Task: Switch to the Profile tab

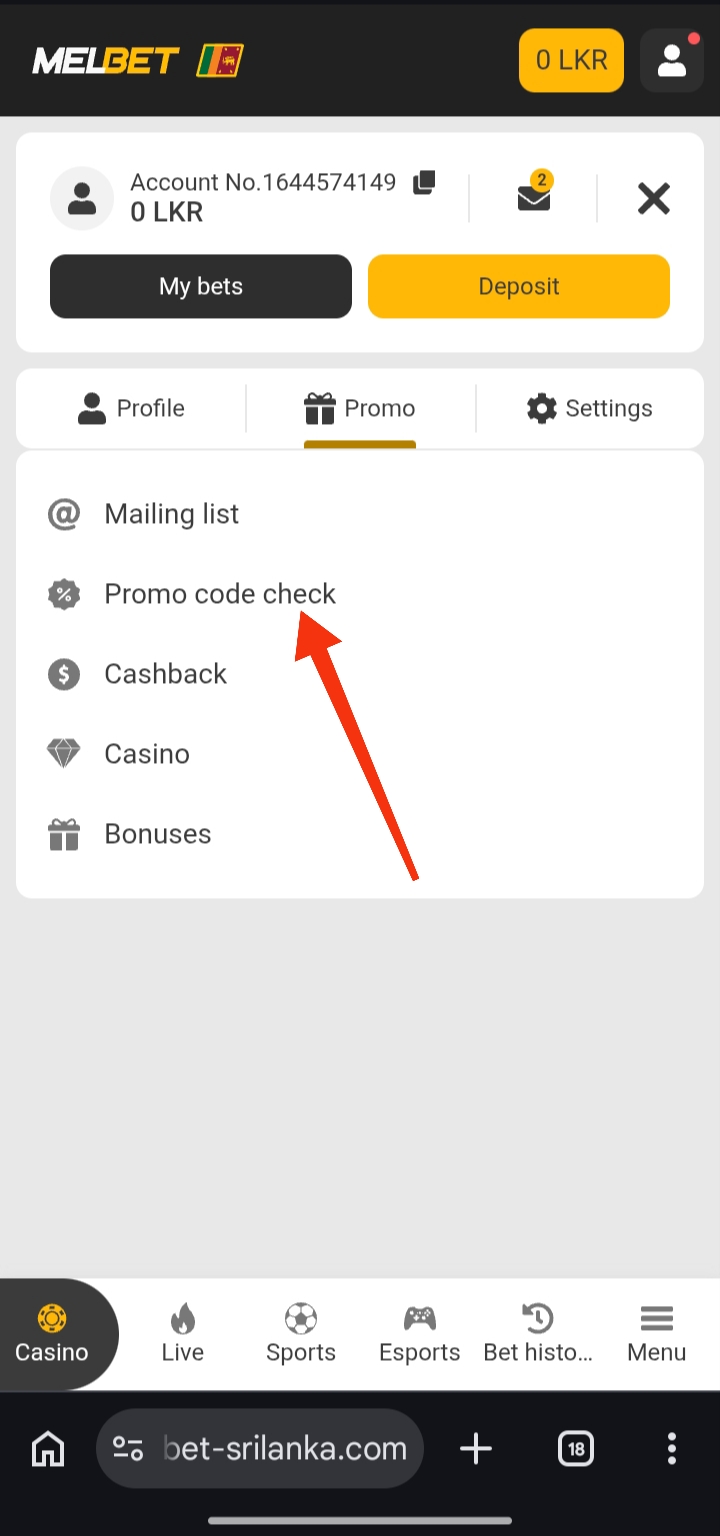Action: [x=131, y=408]
